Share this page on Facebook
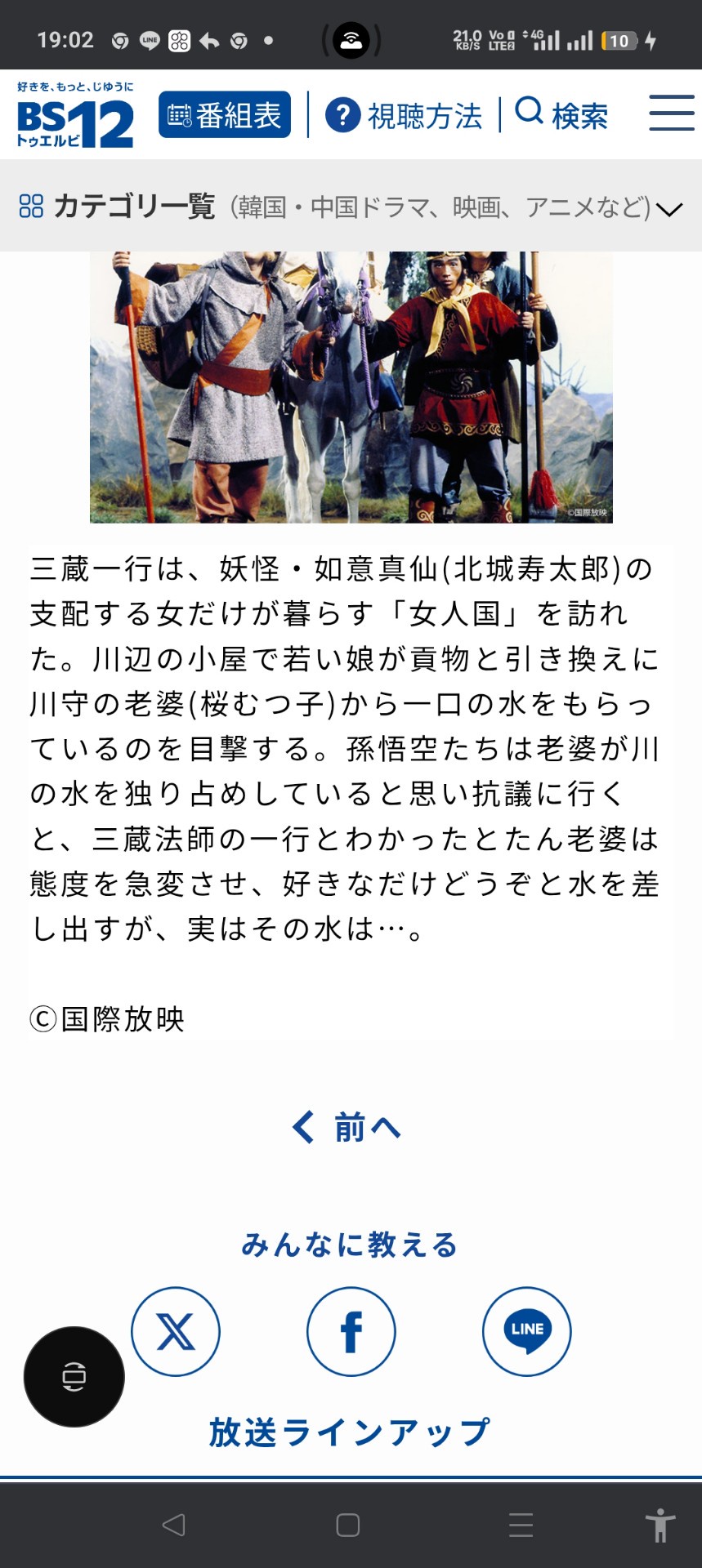This screenshot has height=1568, width=702. point(351,1331)
